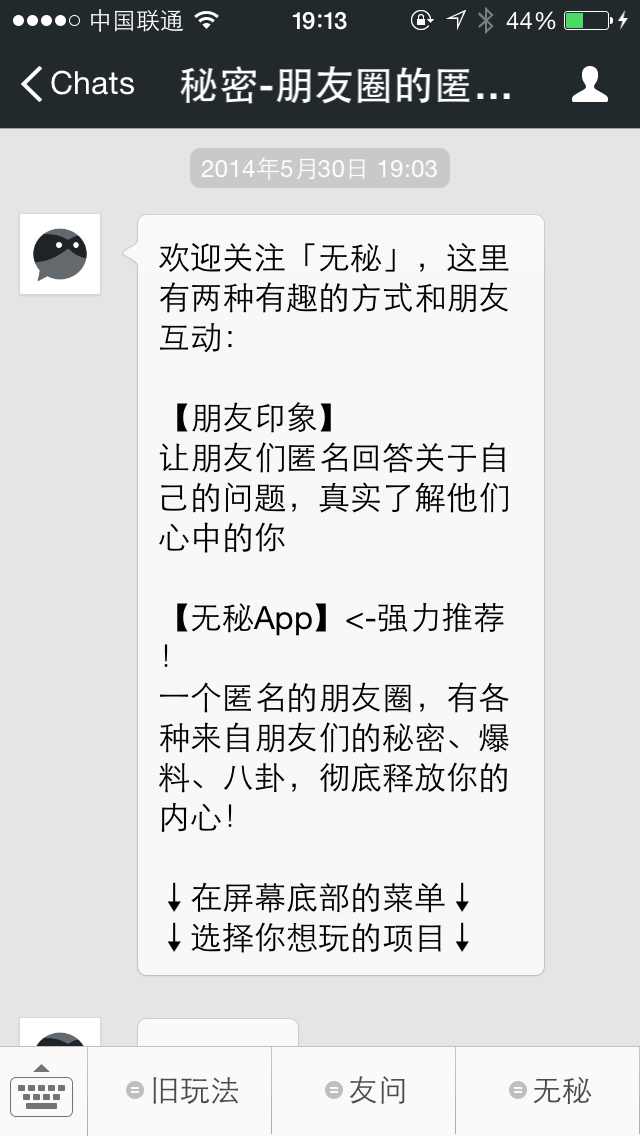Open the 无秘 menu
Viewport: 640px width, 1136px height.
coord(548,1091)
